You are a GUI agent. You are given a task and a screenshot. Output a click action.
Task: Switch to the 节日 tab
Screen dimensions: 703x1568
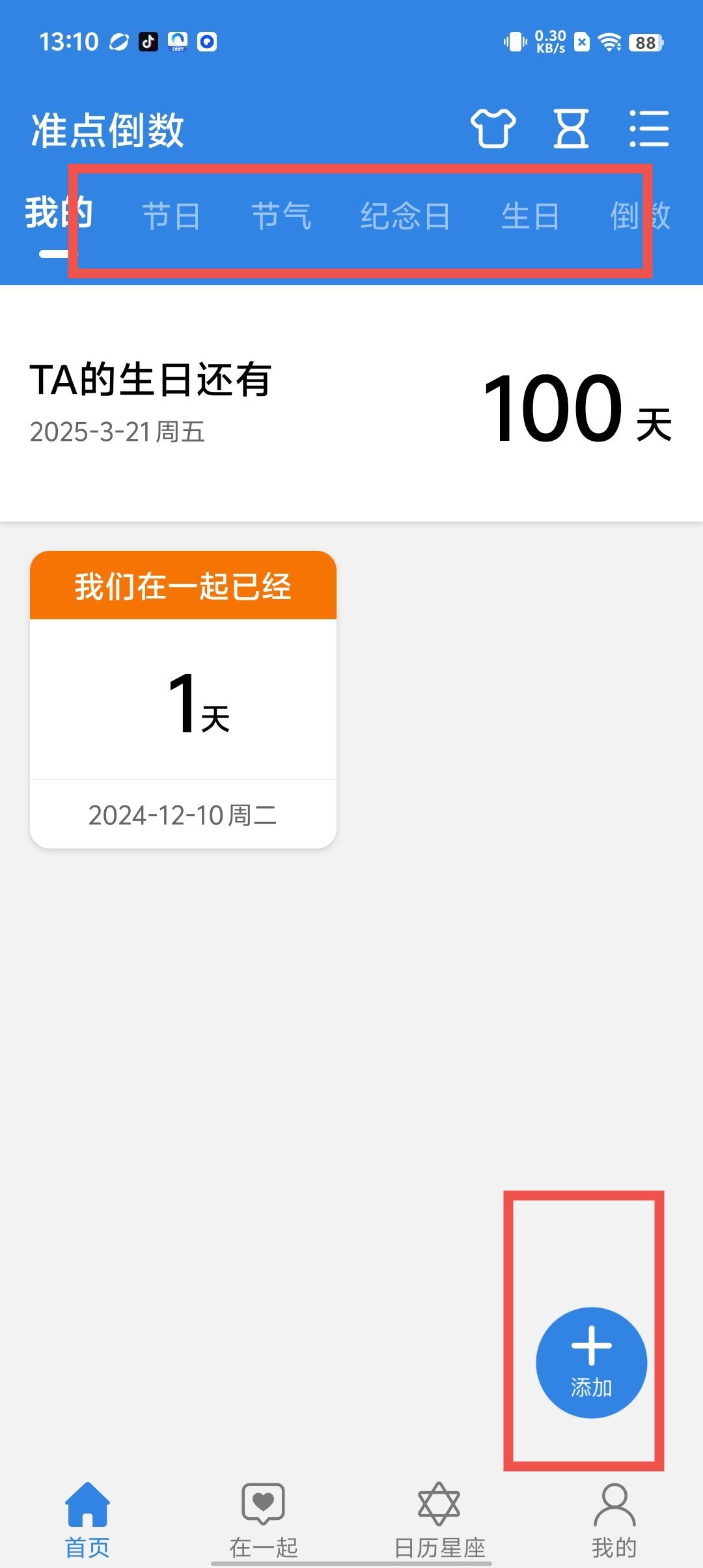[174, 217]
